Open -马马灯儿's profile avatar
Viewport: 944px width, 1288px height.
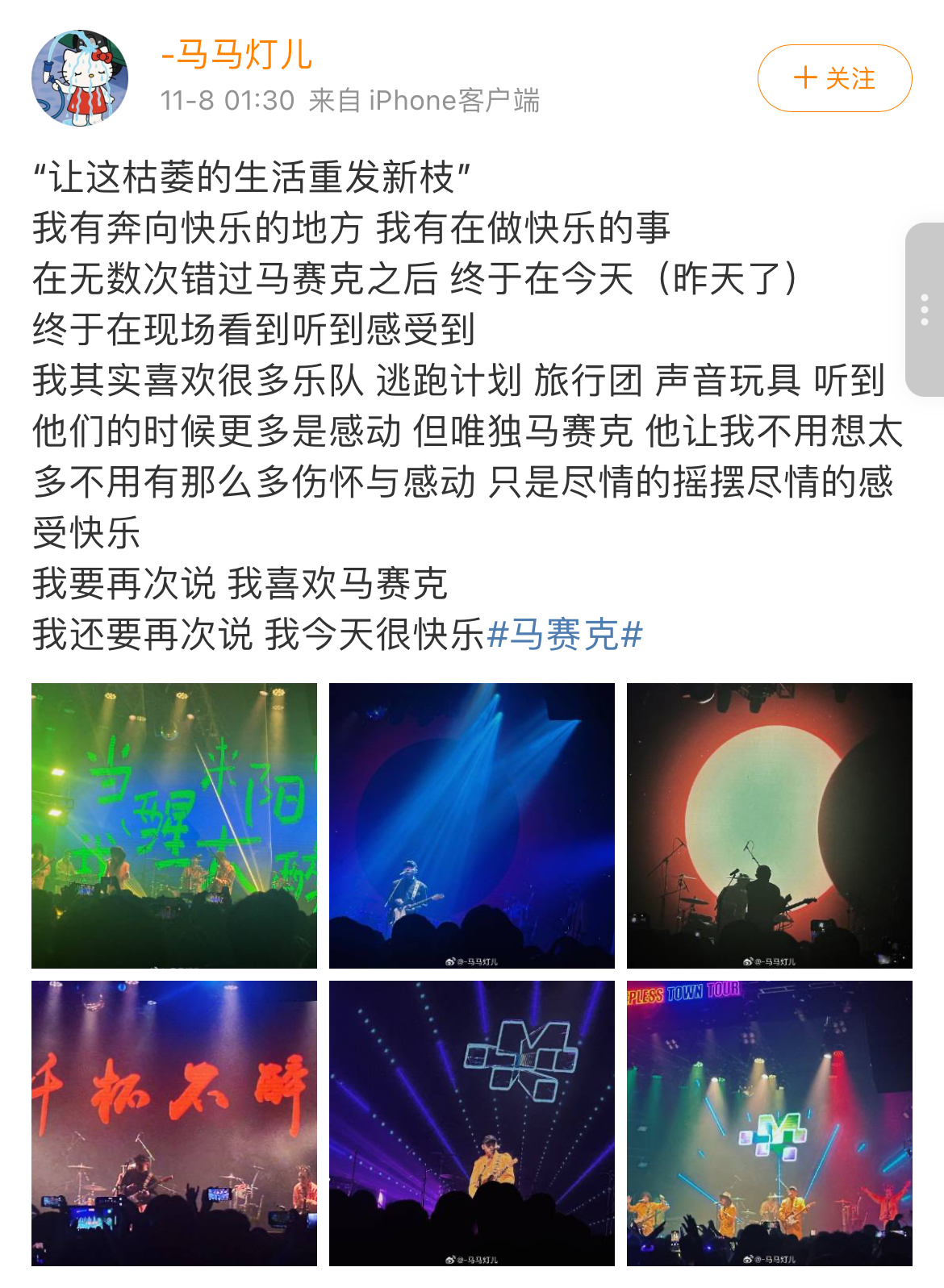pos(79,78)
